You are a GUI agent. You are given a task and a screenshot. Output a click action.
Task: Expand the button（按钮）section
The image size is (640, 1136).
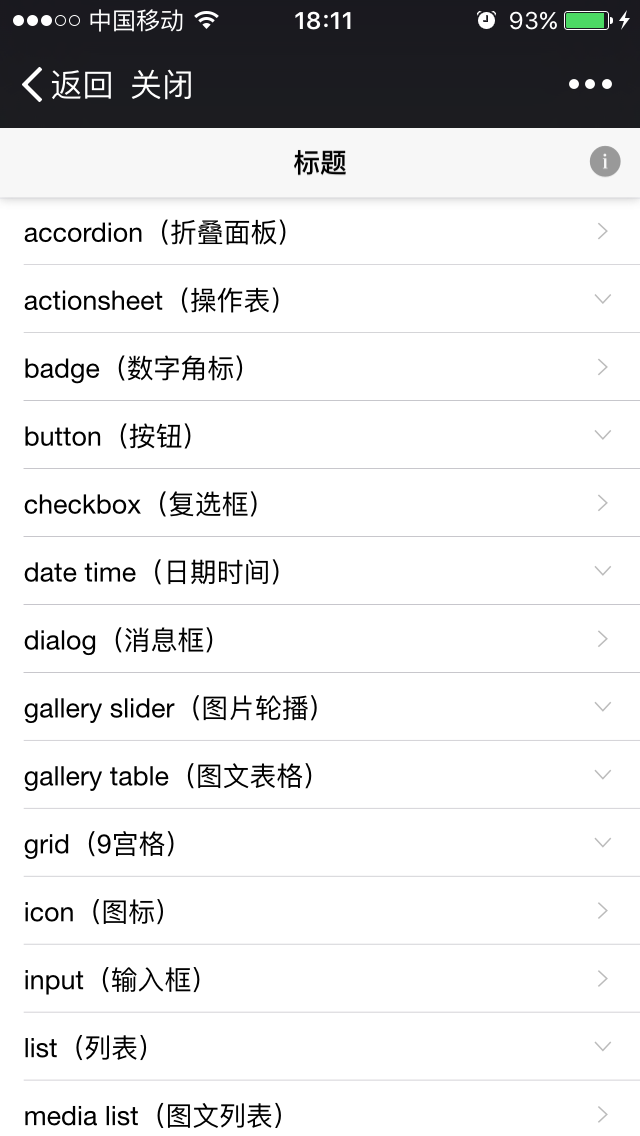(x=320, y=435)
